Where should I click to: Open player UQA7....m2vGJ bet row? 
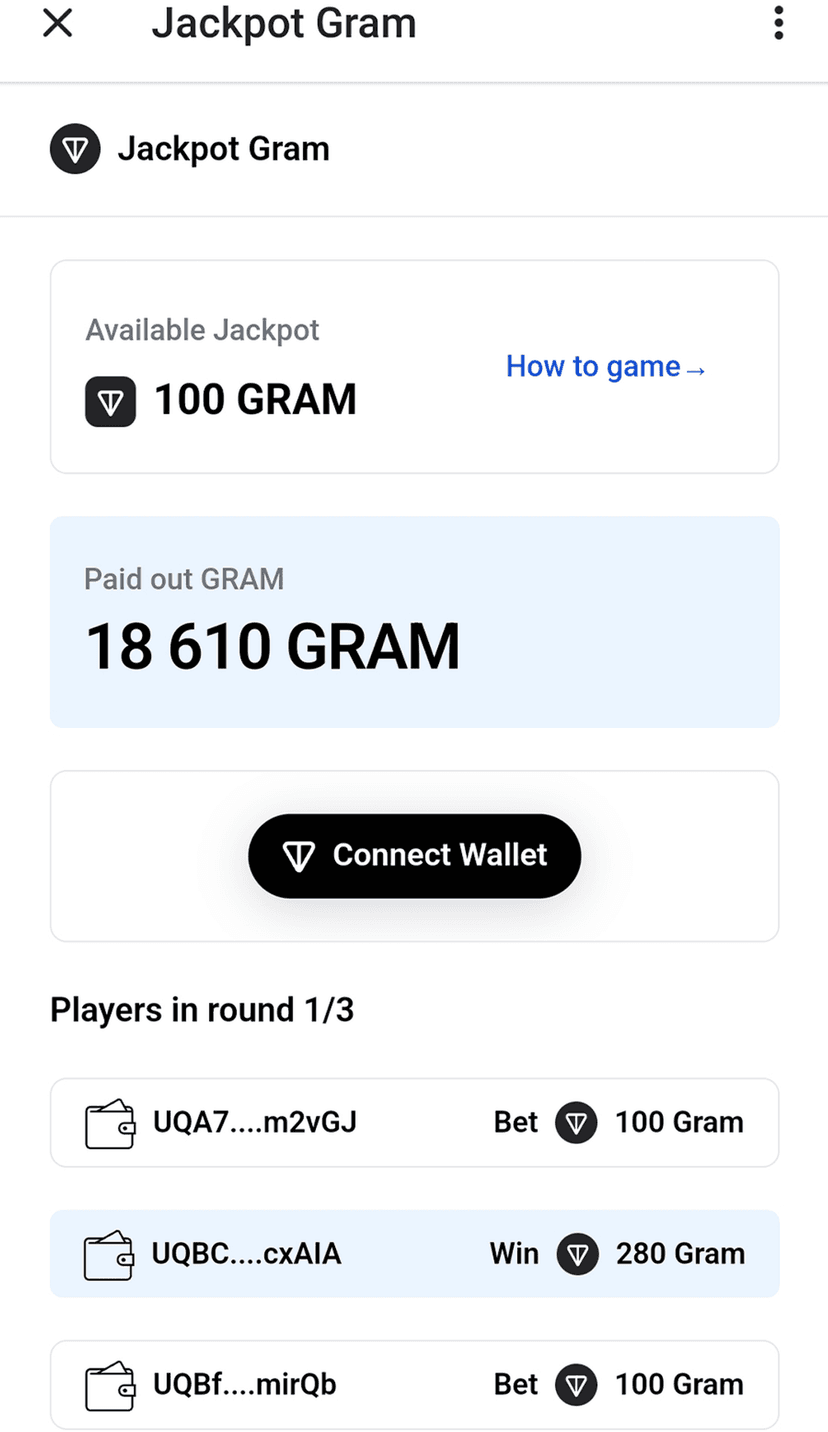[414, 1122]
